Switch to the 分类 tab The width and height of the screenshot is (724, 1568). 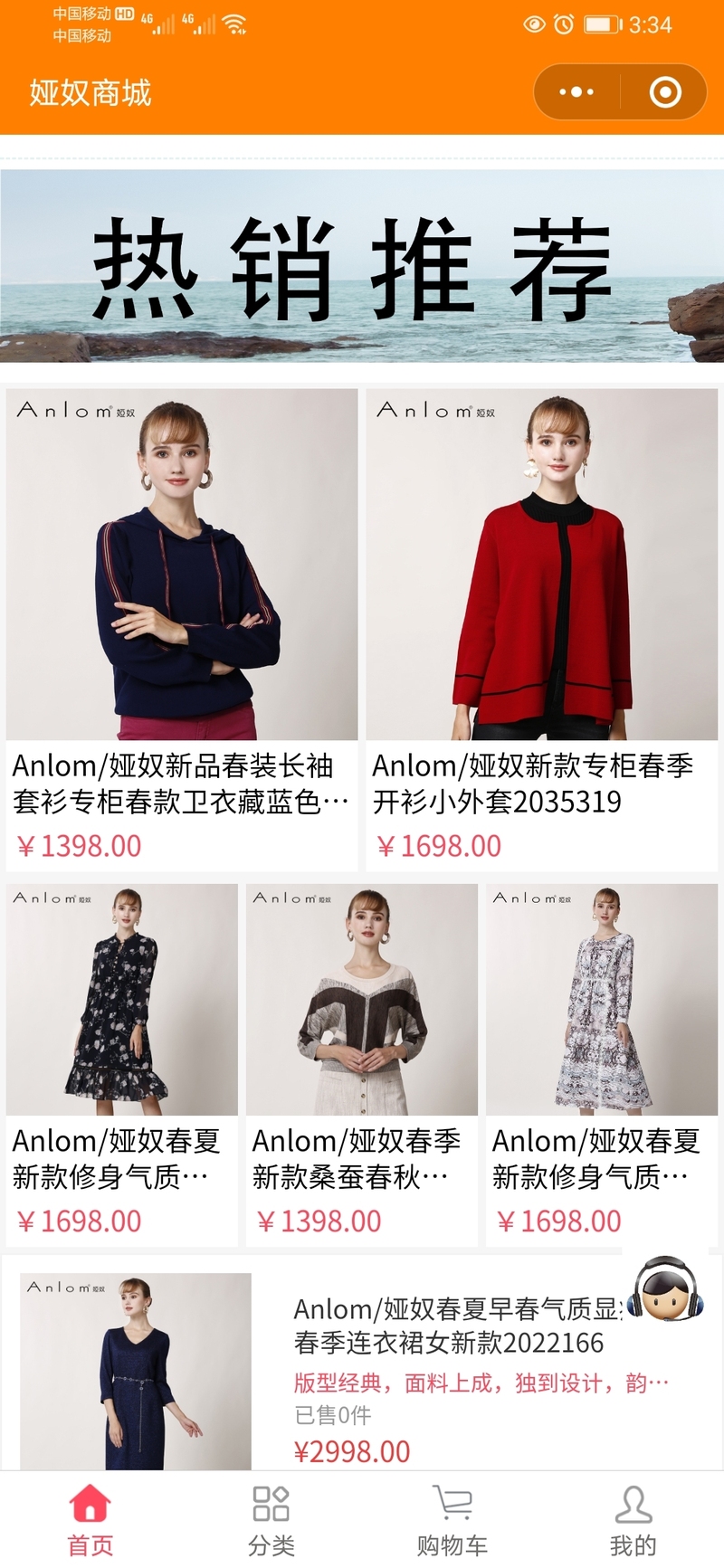[x=271, y=1522]
